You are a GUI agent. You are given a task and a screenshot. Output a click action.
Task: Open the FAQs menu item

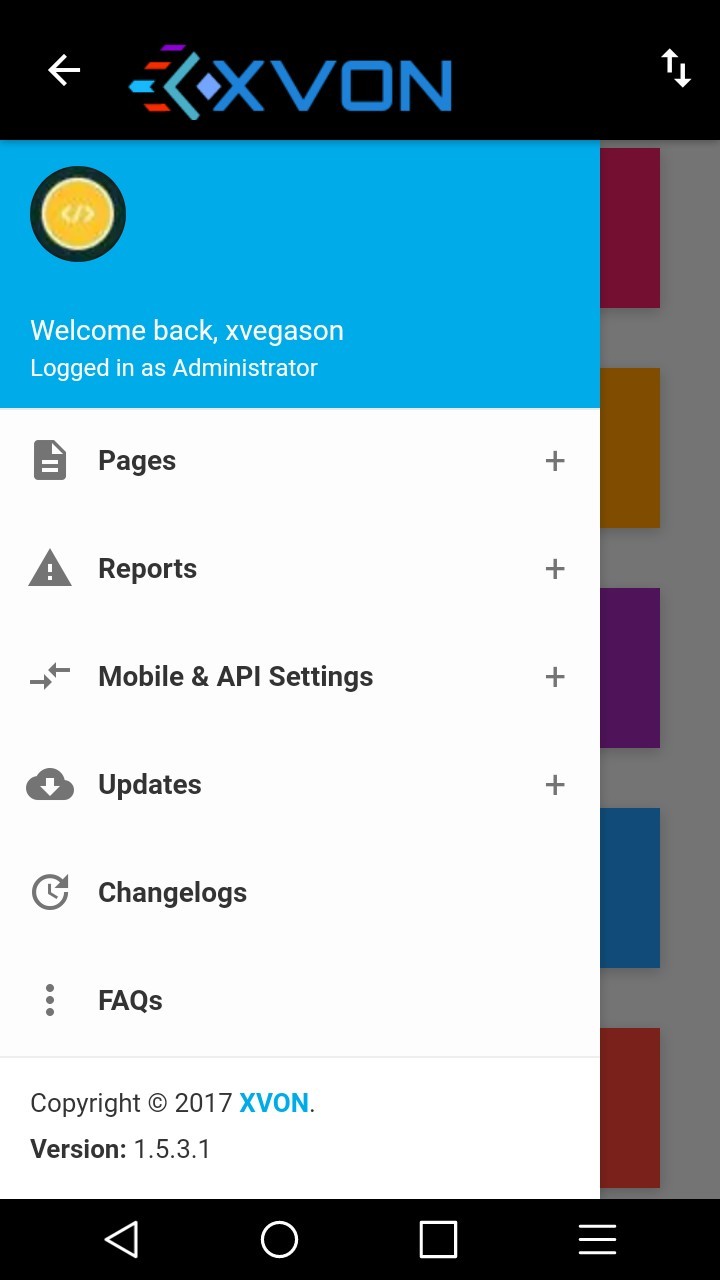130,1001
